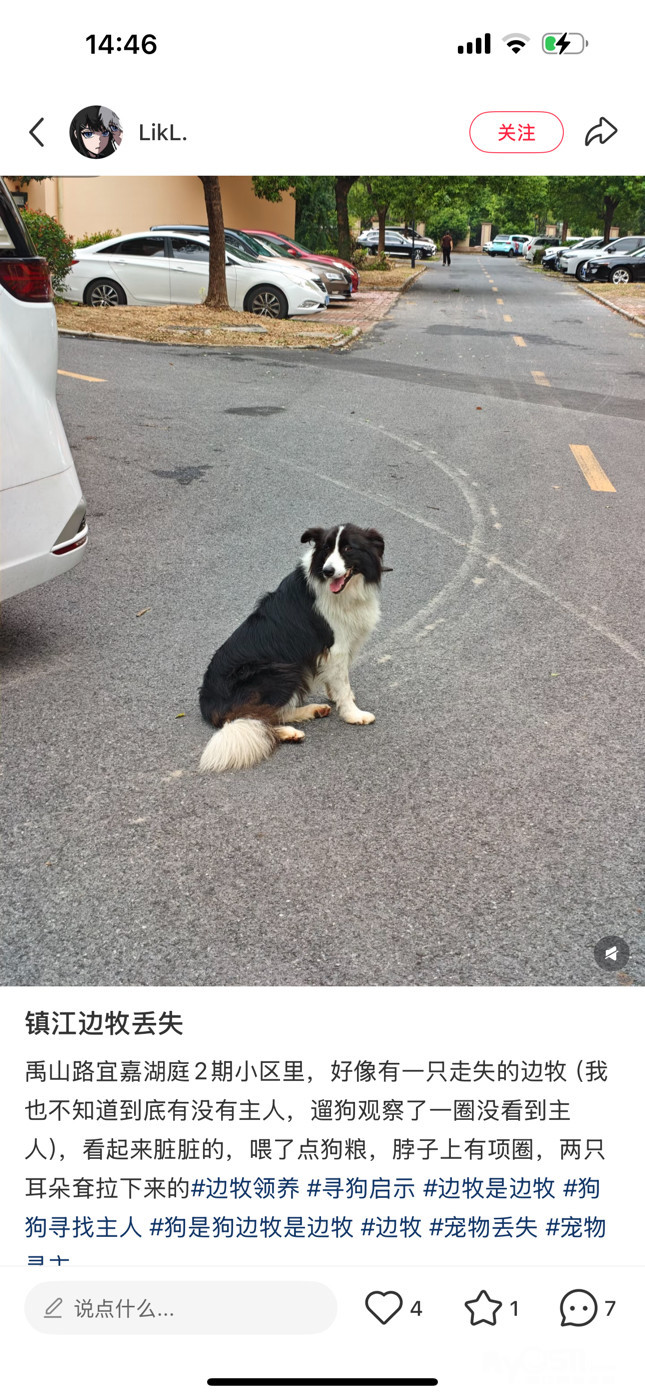Like this post with the heart icon
The height and width of the screenshot is (1398, 645).
384,1308
